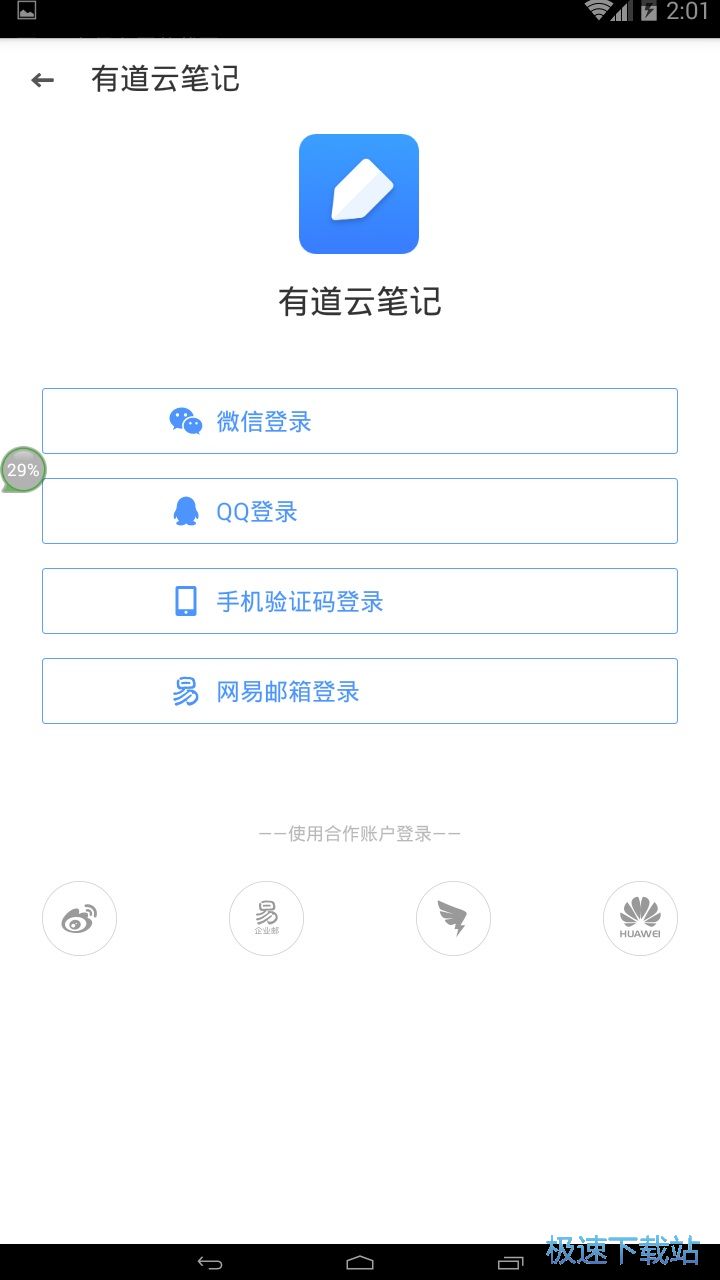Open DingTalk partner account login
This screenshot has width=720, height=1280.
pos(453,918)
